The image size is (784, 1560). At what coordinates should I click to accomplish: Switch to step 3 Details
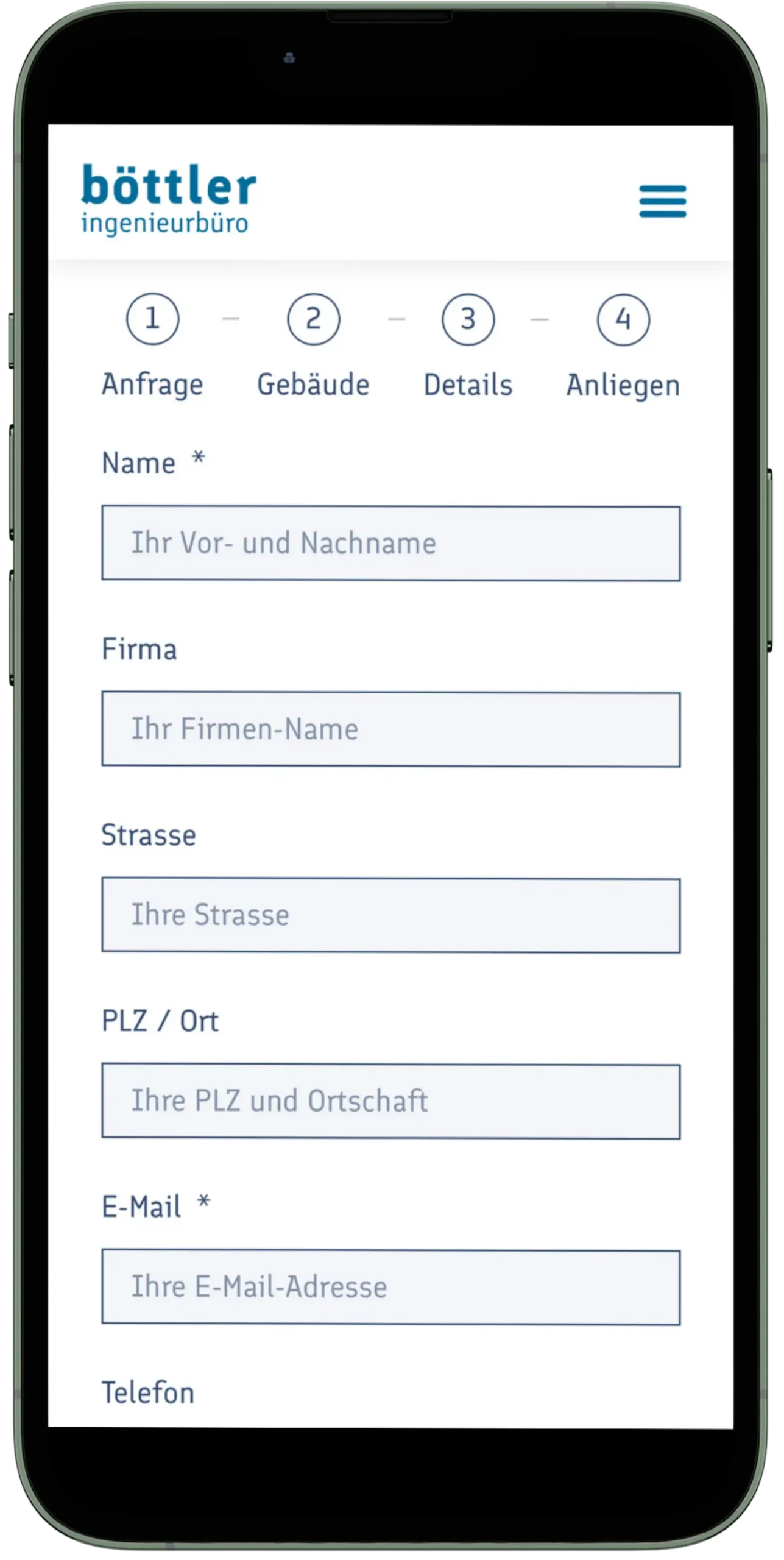click(468, 319)
